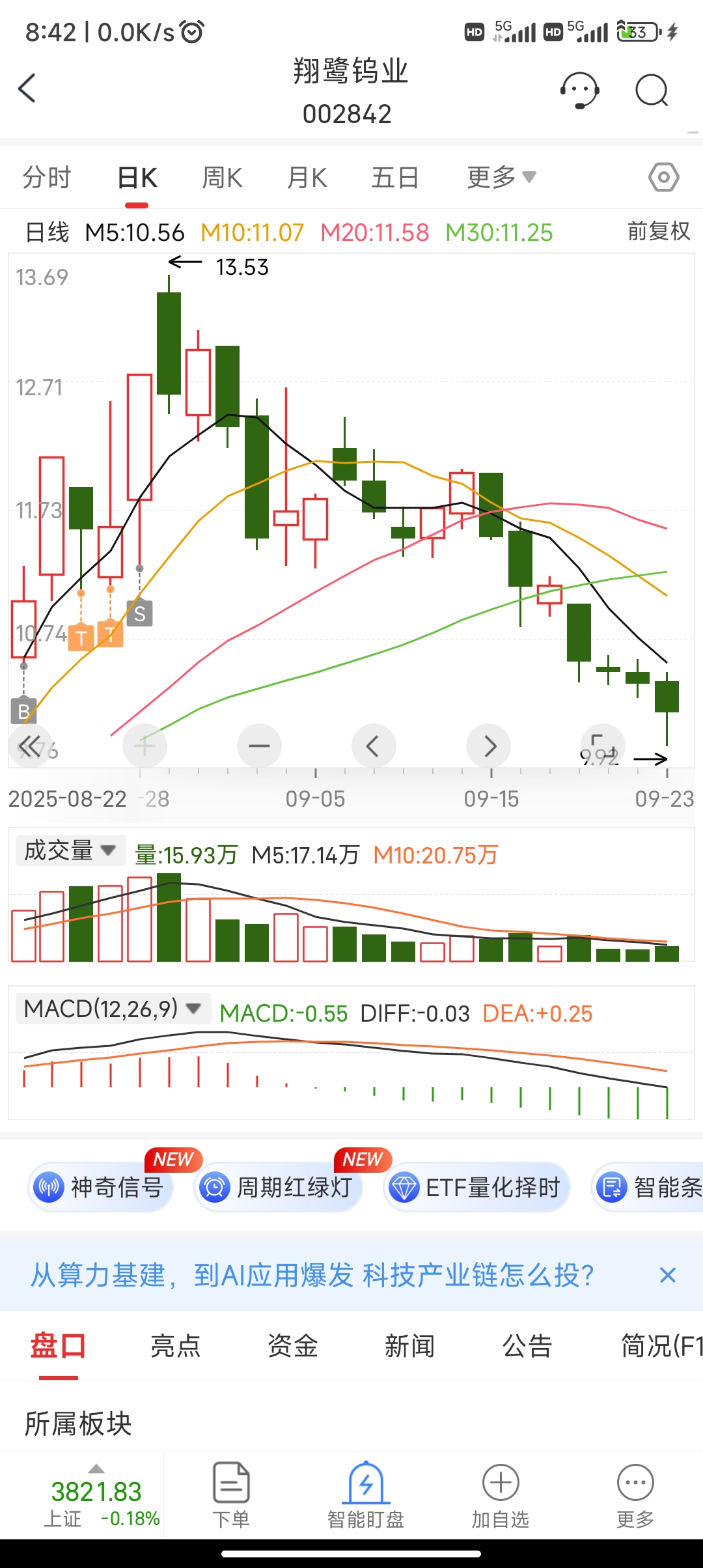Change the 前复权 price adjustment option
The image size is (703, 1568).
pos(659,231)
